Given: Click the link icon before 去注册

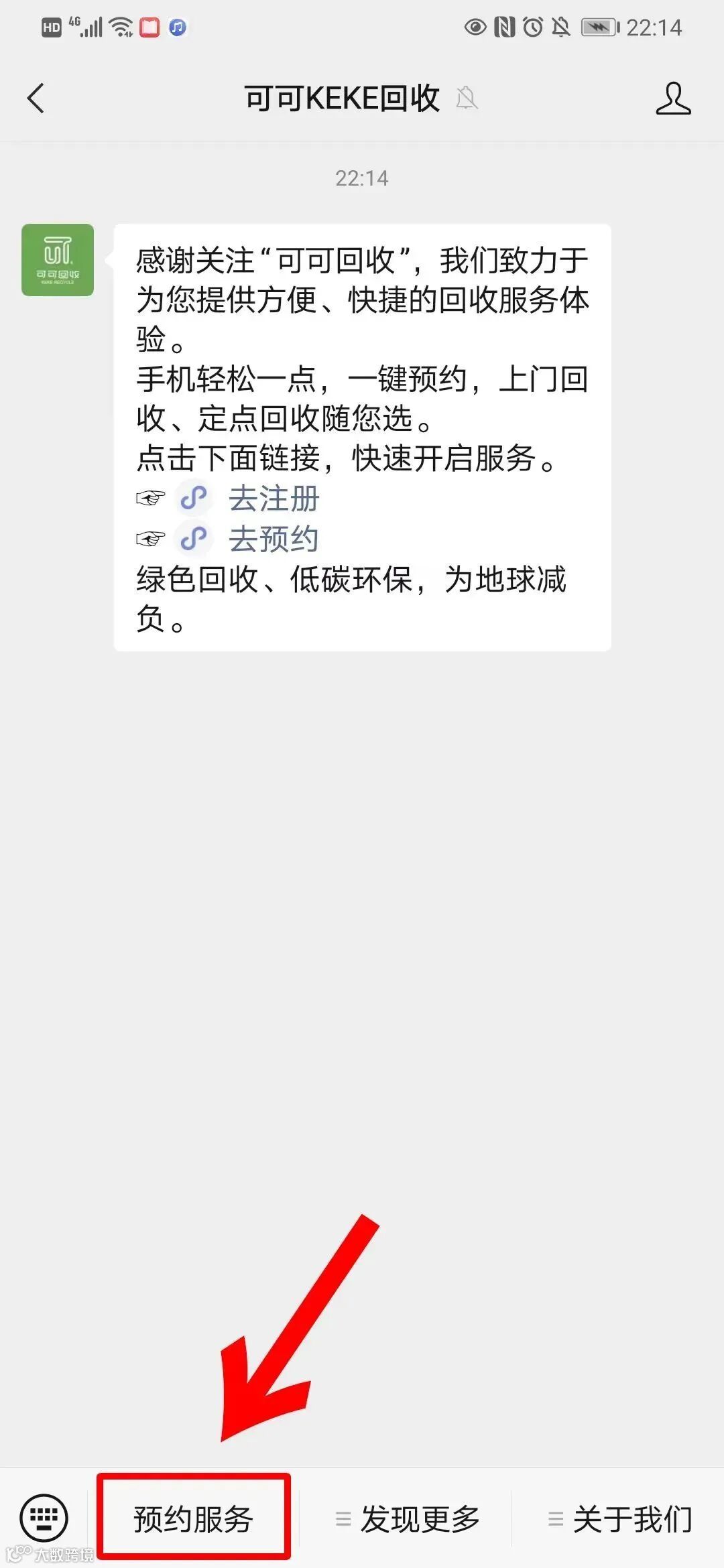Looking at the screenshot, I should point(193,499).
